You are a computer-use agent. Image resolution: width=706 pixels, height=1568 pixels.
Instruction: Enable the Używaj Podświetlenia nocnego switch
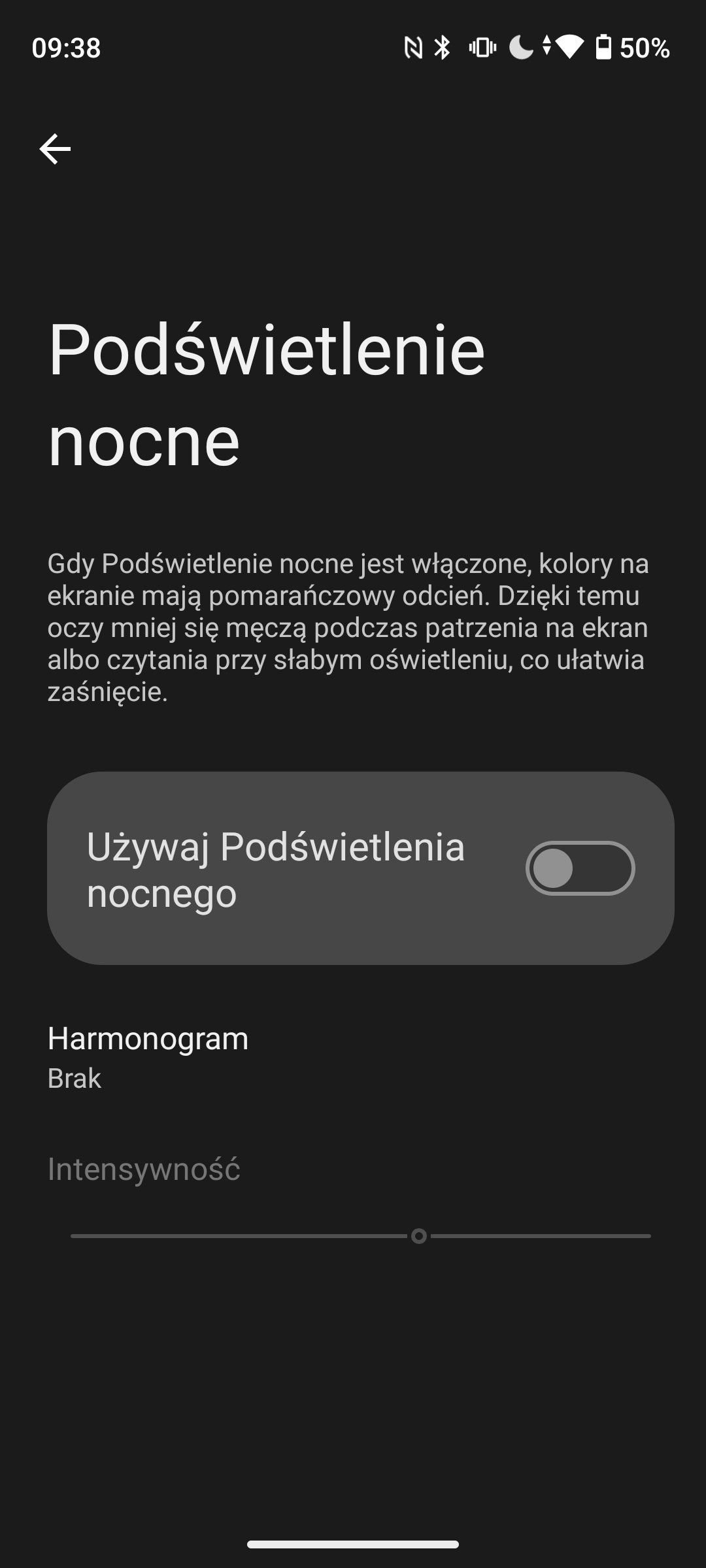click(x=580, y=868)
